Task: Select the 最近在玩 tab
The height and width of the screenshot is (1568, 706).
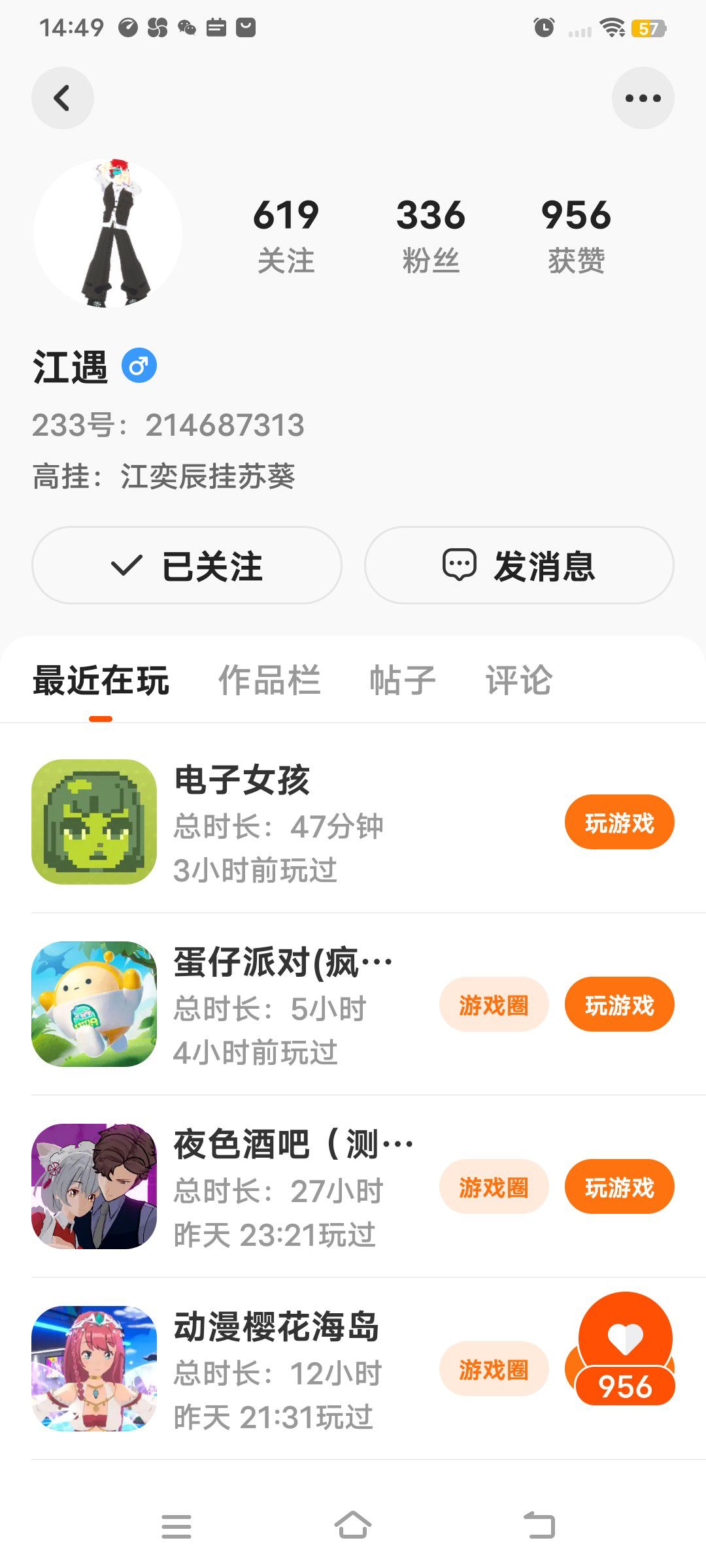Action: (101, 680)
